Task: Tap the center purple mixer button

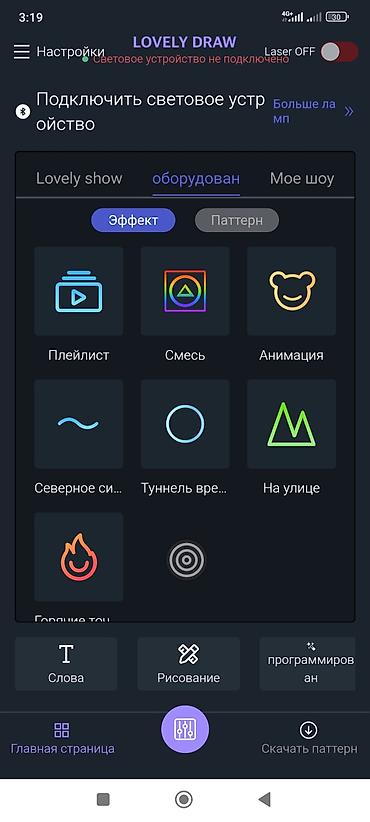Action: tap(184, 729)
